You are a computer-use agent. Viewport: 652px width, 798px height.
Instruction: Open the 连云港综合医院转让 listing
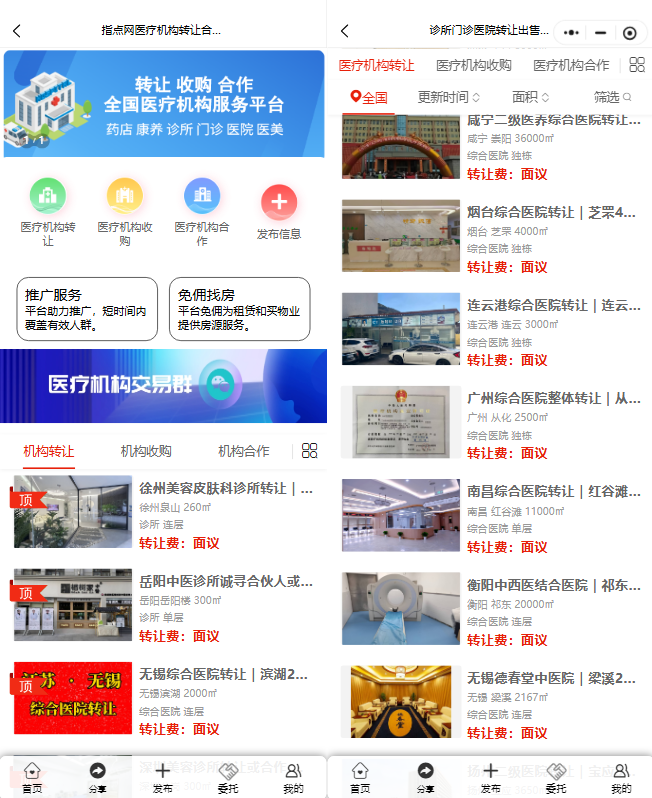pos(551,305)
